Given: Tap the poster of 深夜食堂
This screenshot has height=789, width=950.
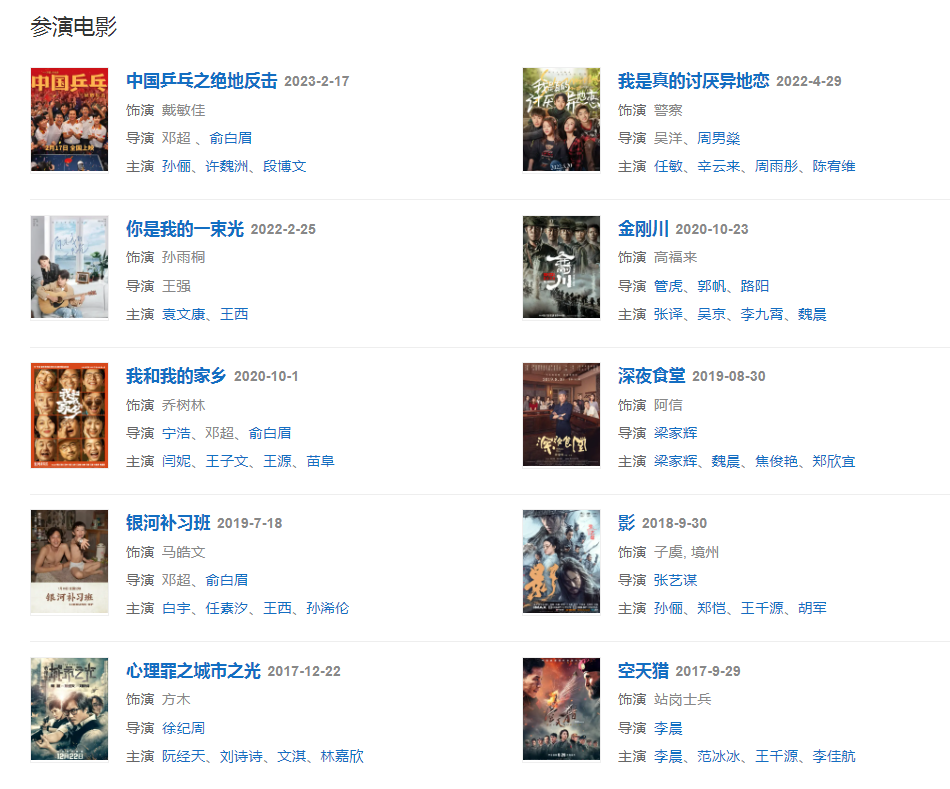Looking at the screenshot, I should coord(561,414).
